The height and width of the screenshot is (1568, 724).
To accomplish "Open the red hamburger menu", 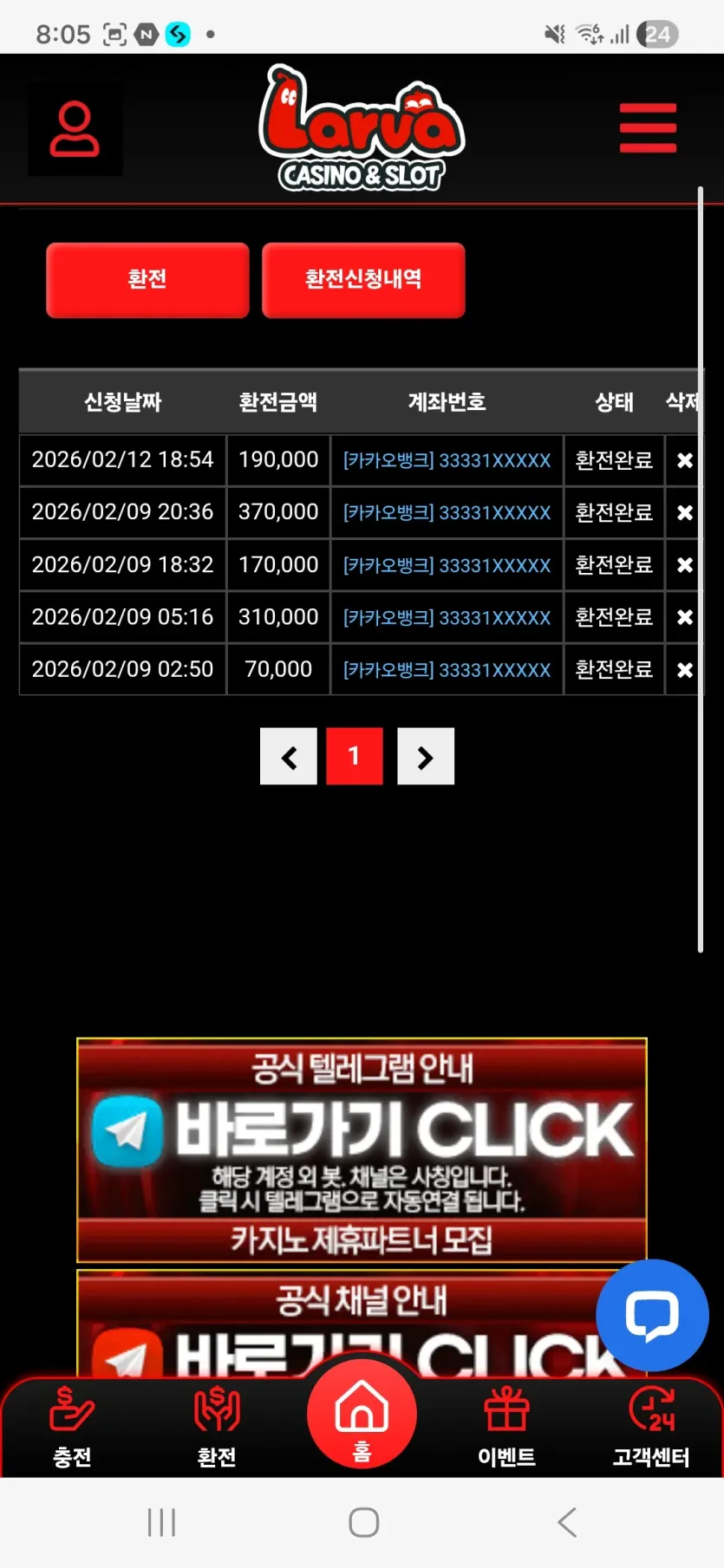I will (x=648, y=127).
